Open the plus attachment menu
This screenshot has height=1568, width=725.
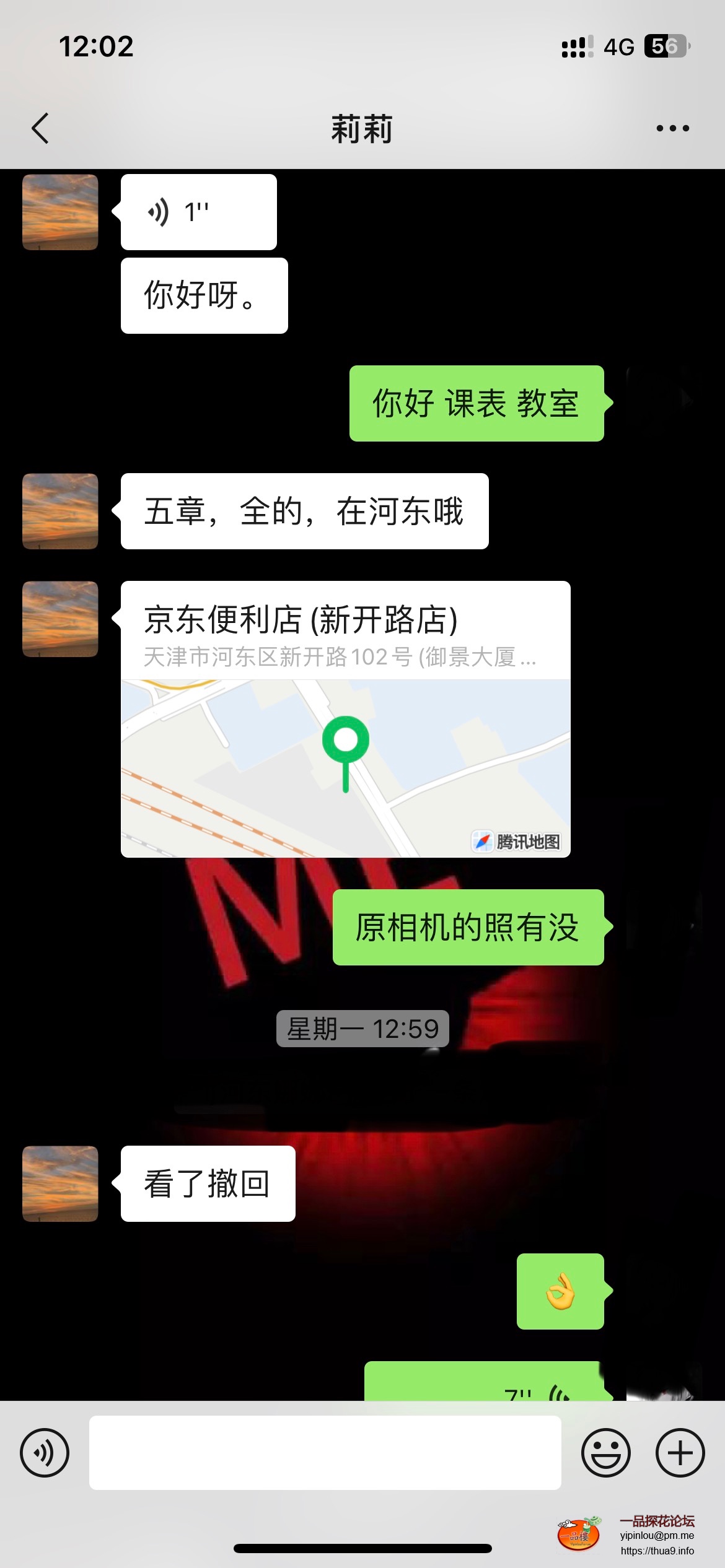(x=680, y=1453)
